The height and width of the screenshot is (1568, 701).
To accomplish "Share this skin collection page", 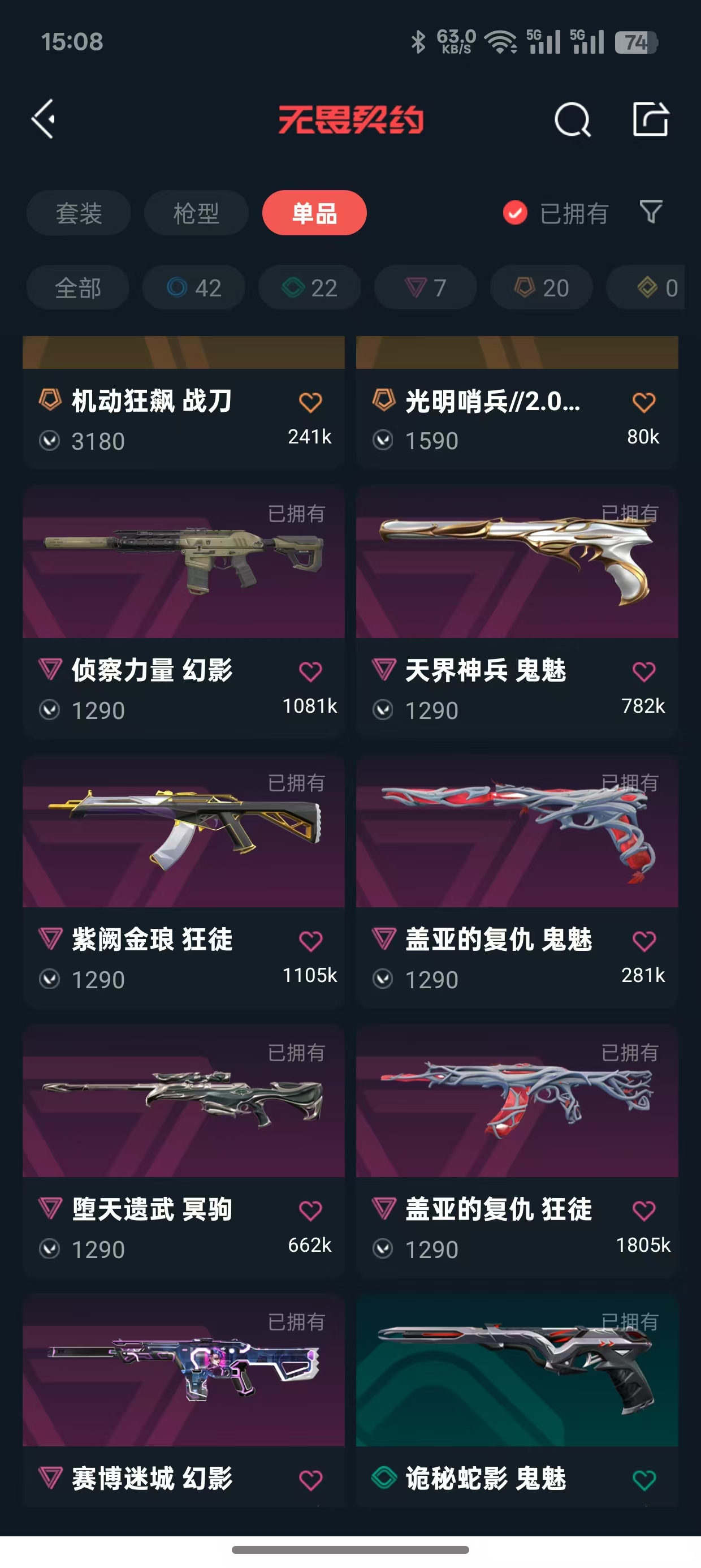I will (651, 119).
